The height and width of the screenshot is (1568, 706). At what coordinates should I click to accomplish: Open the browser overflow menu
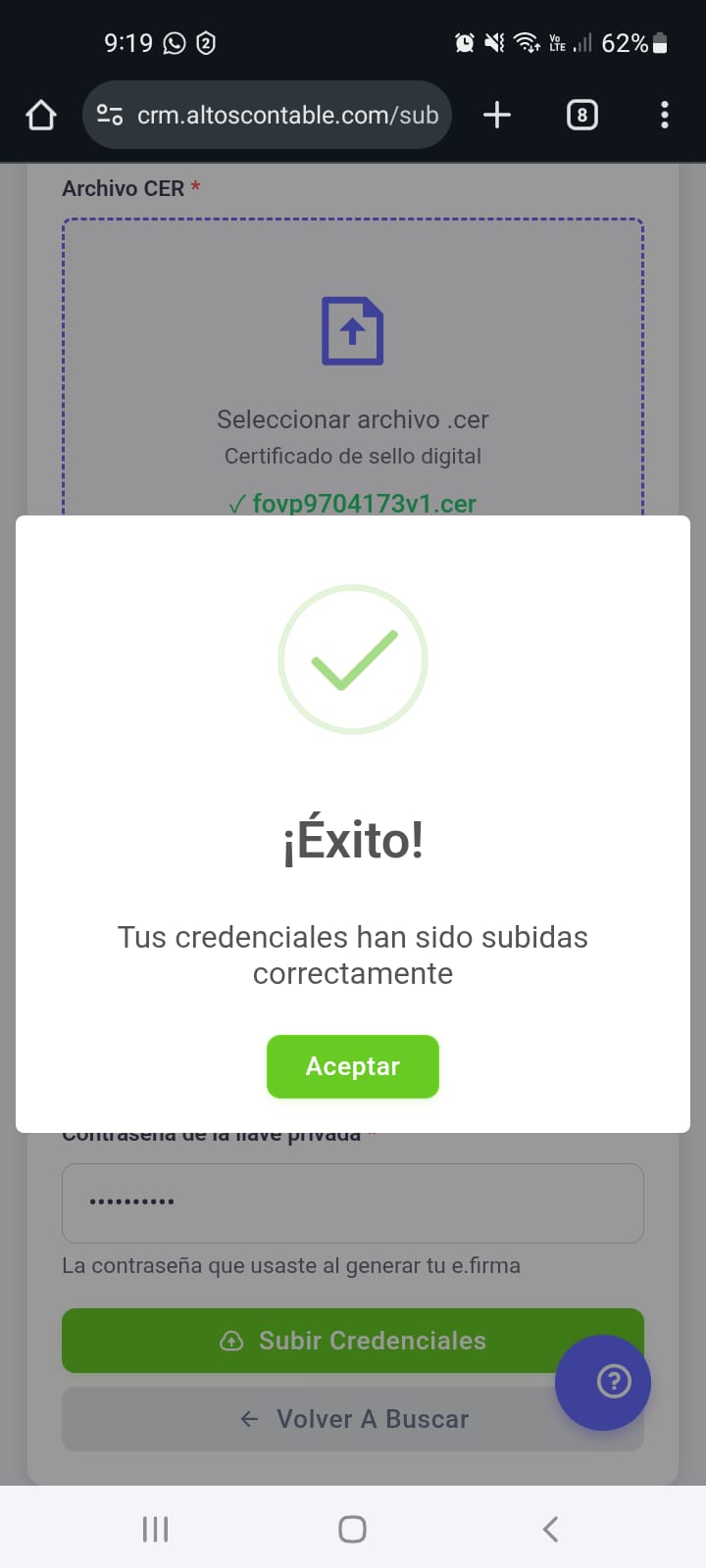point(664,116)
